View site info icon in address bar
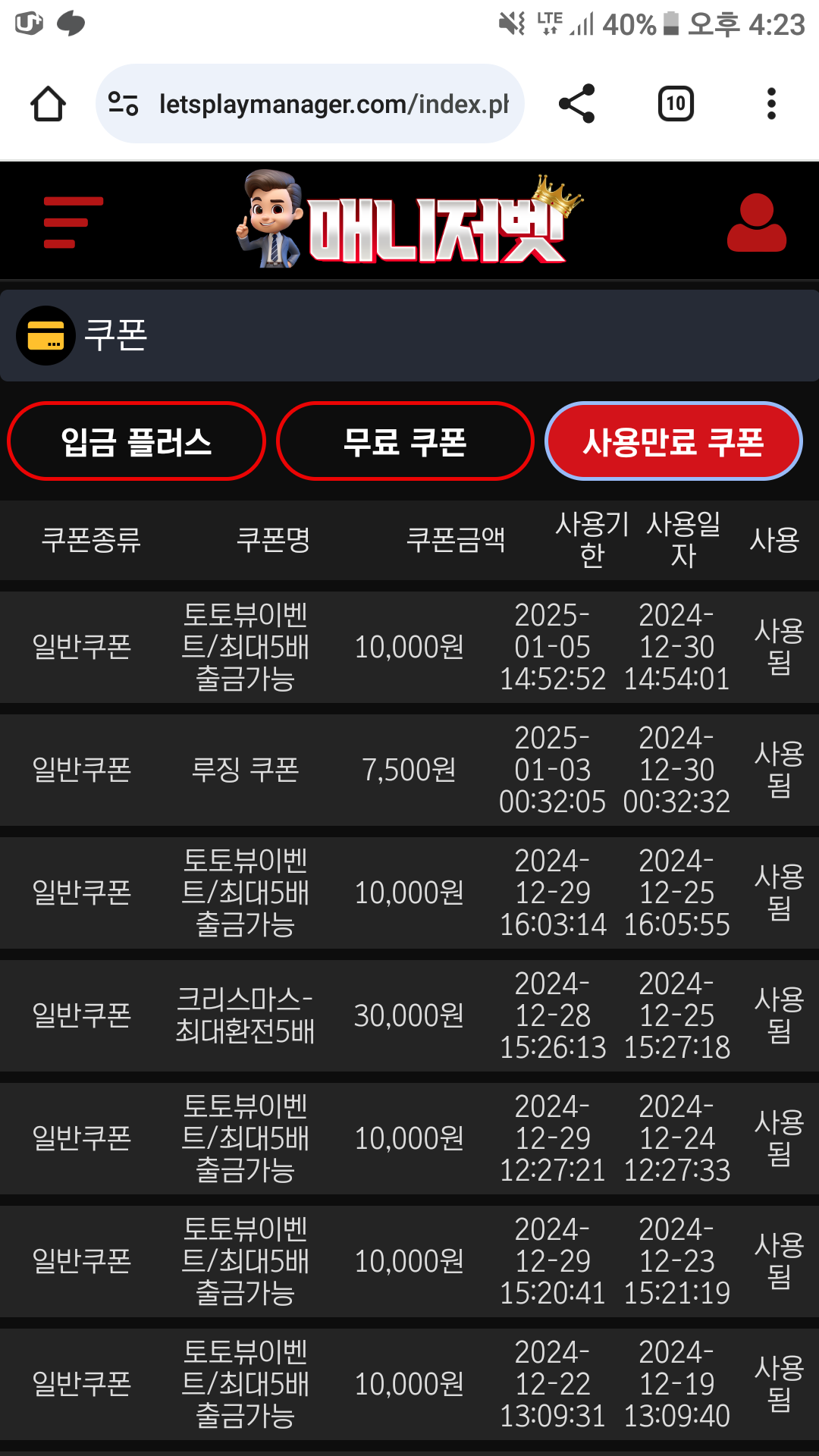Viewport: 819px width, 1456px height. [123, 104]
